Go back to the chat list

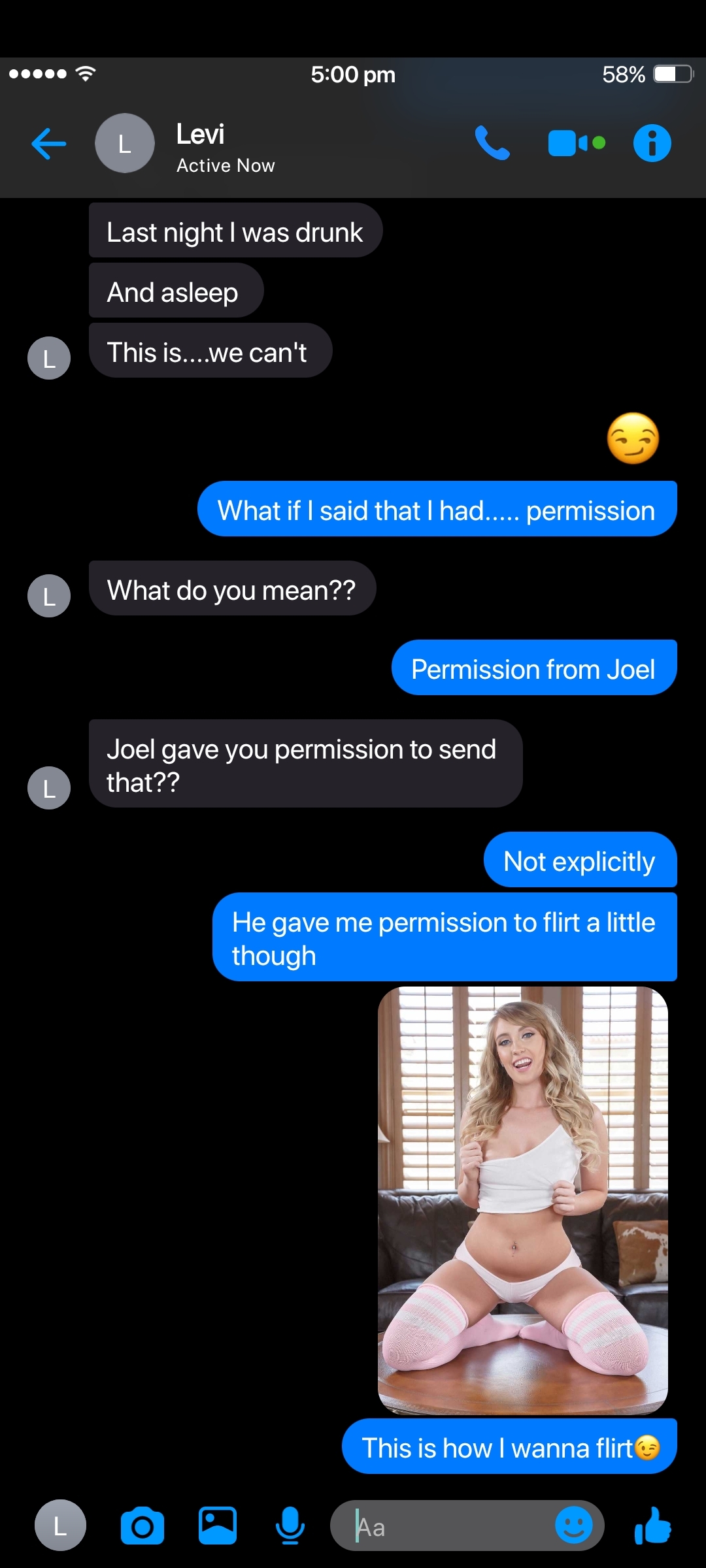pyautogui.click(x=49, y=144)
